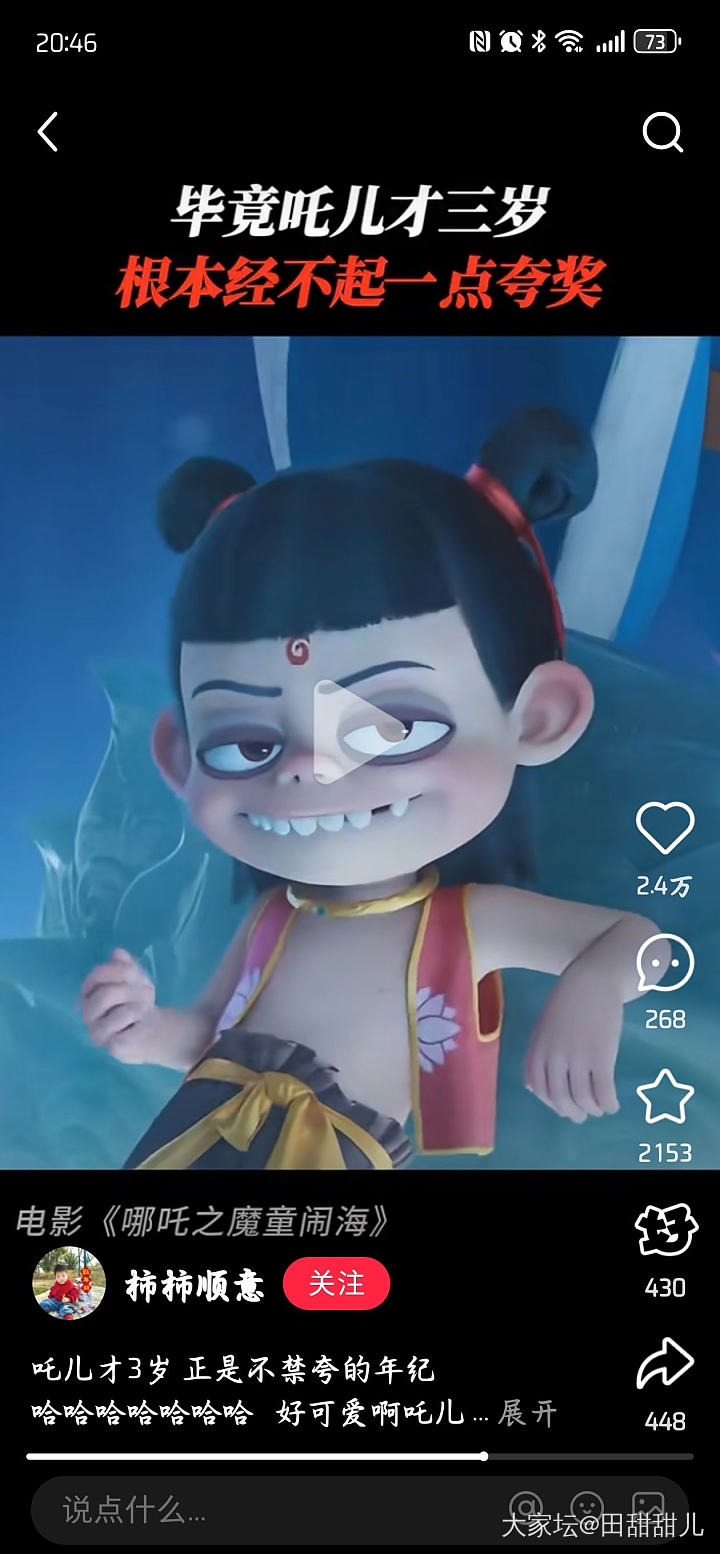Go back using the top-left arrow
Viewport: 720px width, 1554px height.
pos(48,132)
